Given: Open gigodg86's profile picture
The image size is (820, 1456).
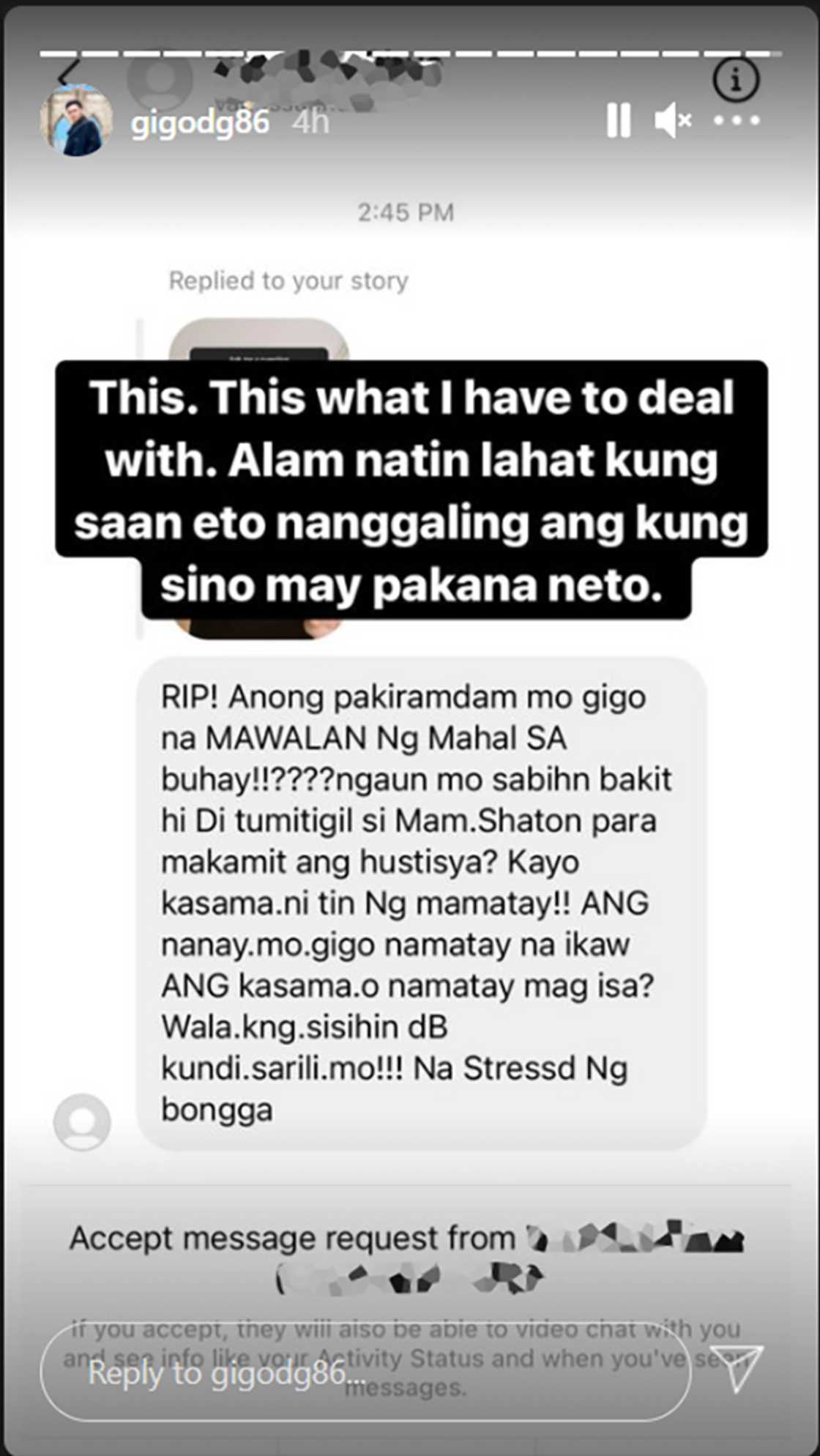Looking at the screenshot, I should [76, 120].
